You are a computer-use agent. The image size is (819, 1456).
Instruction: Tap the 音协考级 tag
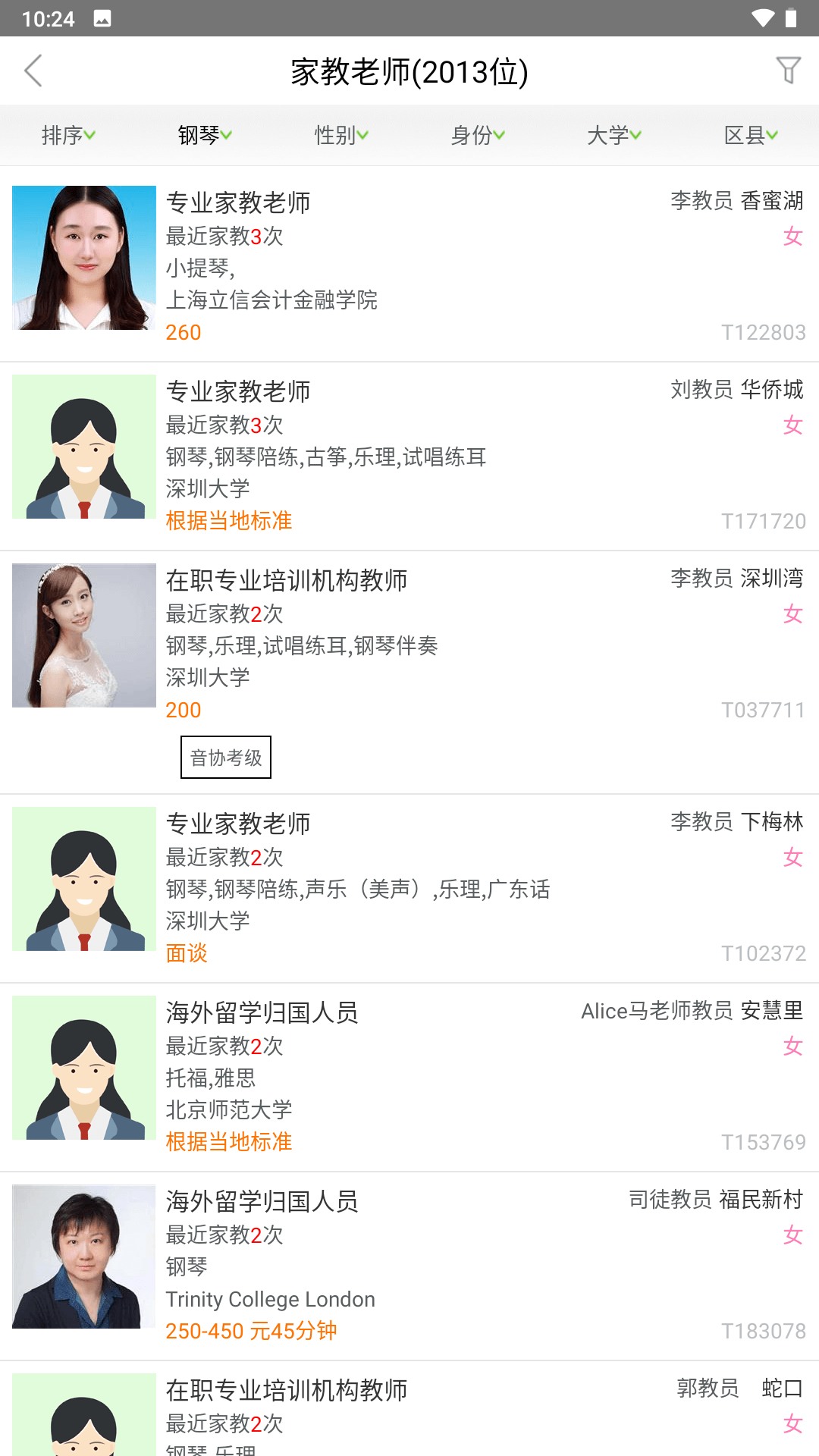(x=226, y=758)
